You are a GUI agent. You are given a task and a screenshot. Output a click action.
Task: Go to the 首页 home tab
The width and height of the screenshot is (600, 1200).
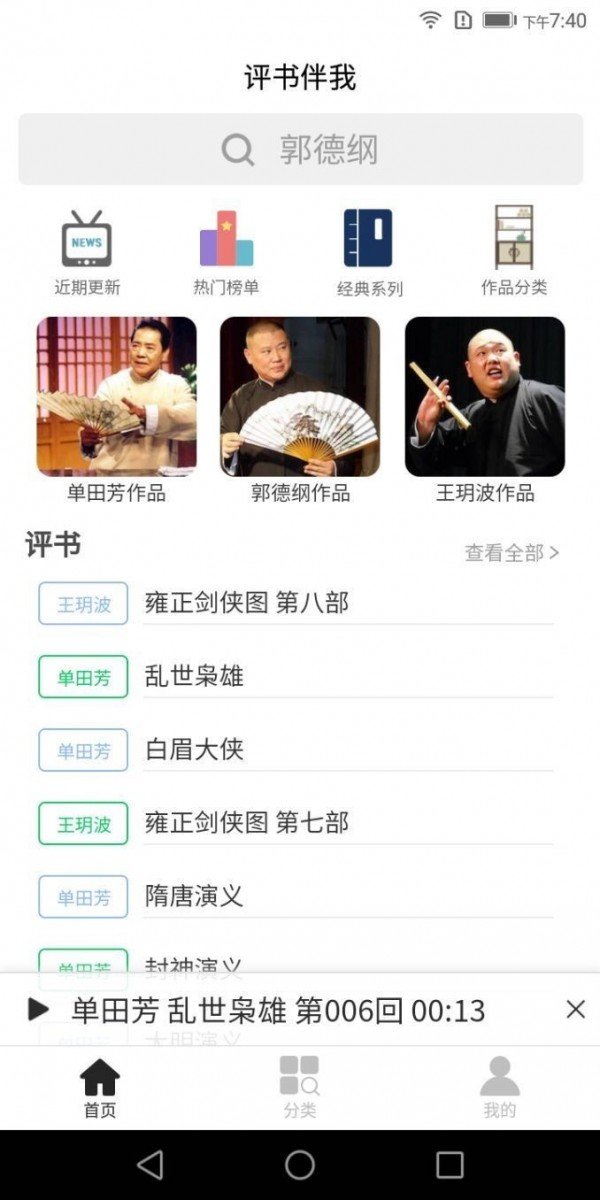(100, 1088)
